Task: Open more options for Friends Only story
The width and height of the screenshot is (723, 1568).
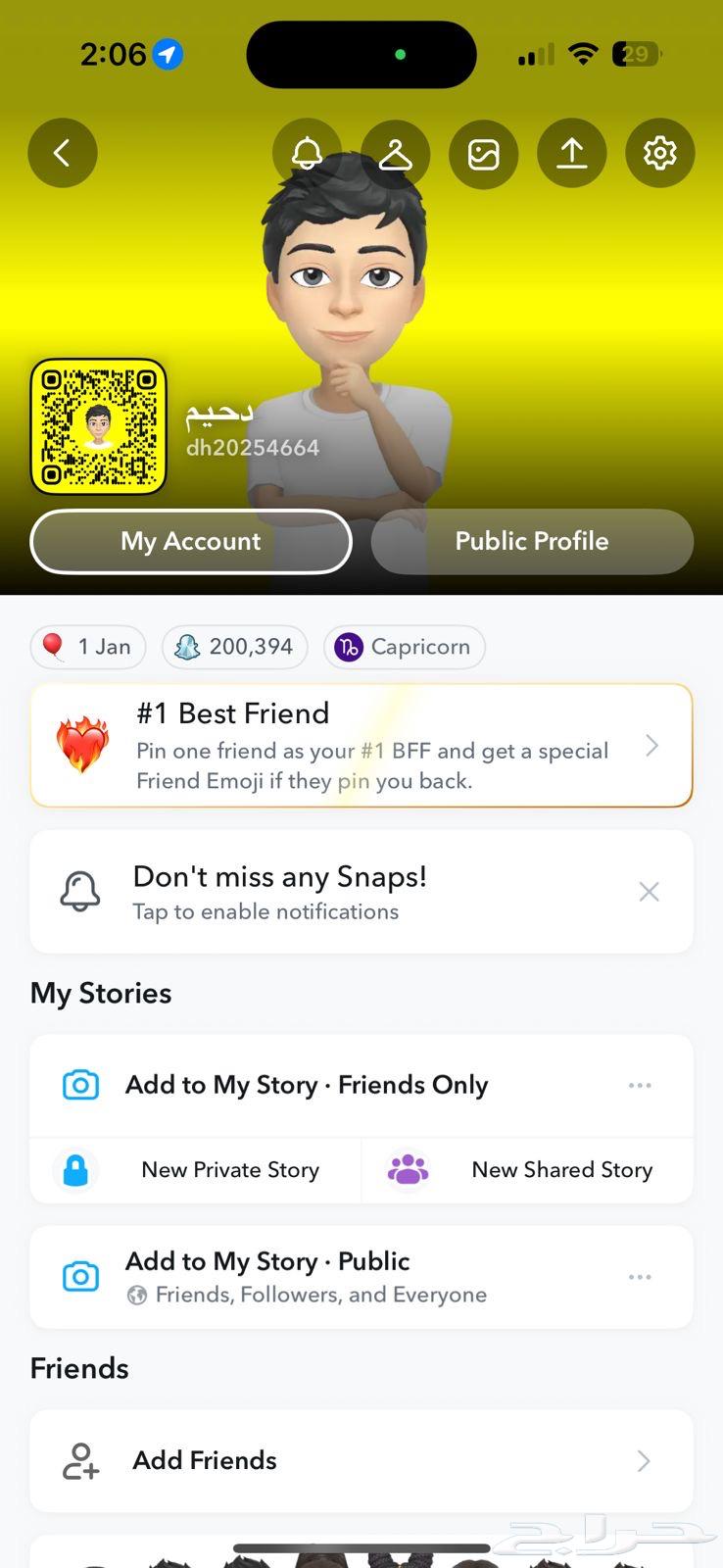Action: coord(640,1085)
